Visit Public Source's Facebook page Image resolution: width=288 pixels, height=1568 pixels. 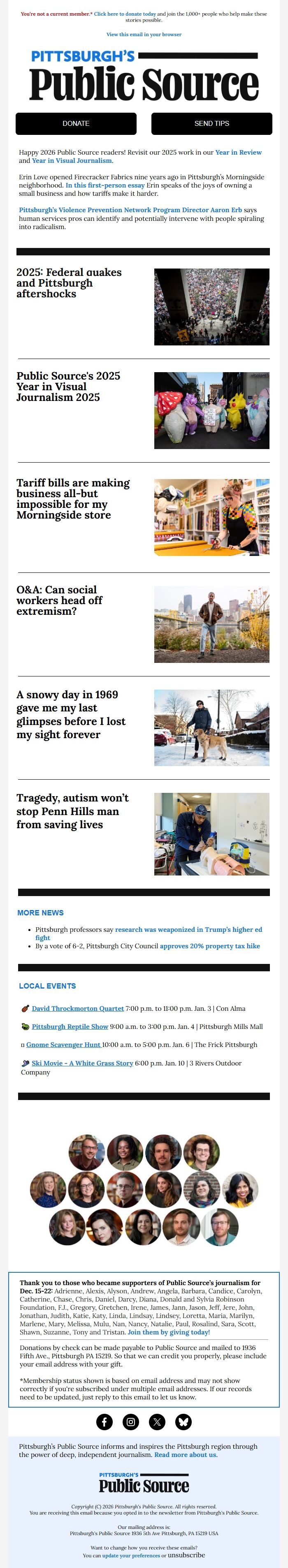(105, 1422)
